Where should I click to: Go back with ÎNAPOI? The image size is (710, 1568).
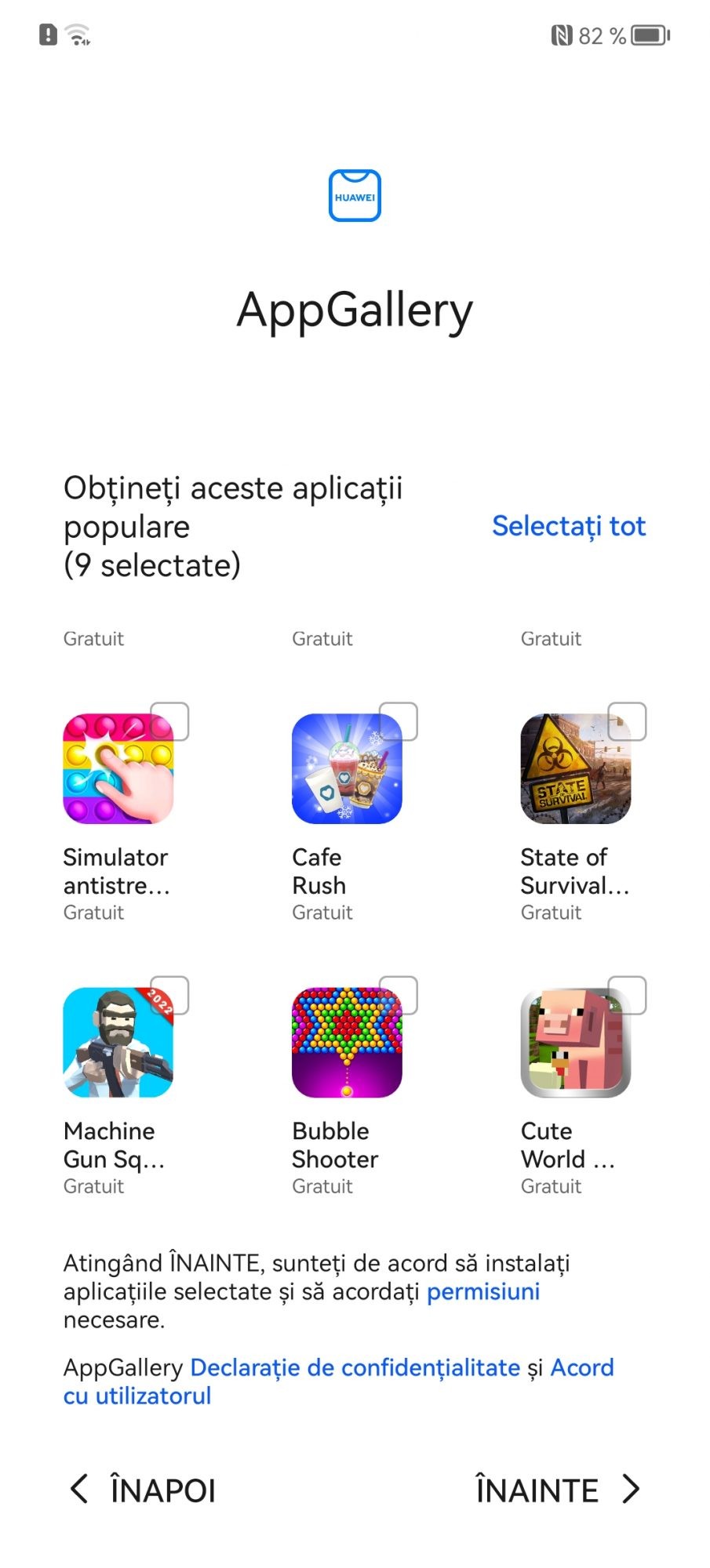(143, 1490)
